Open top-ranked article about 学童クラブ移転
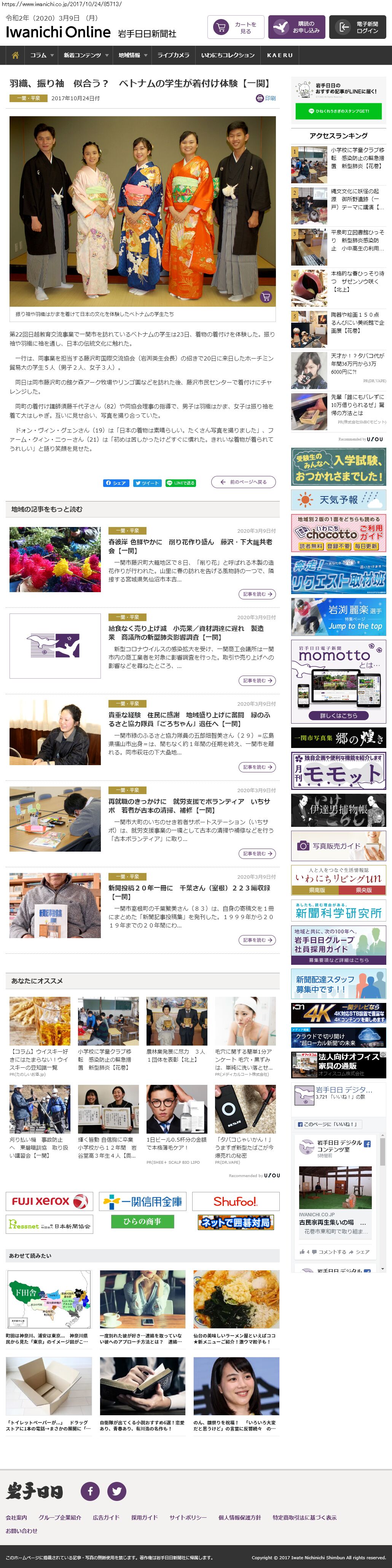 357,158
